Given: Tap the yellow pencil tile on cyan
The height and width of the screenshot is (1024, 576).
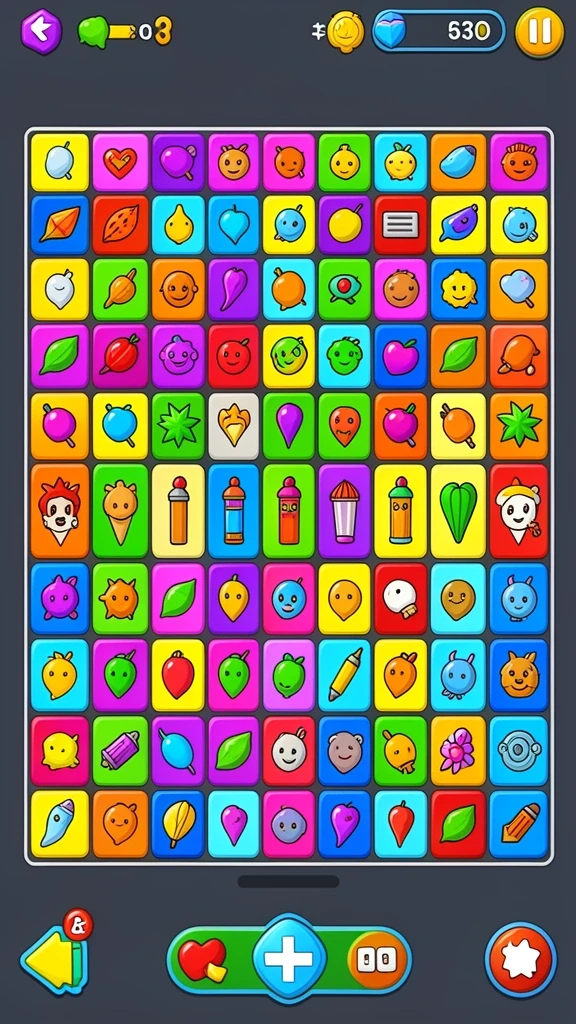Looking at the screenshot, I should [344, 675].
